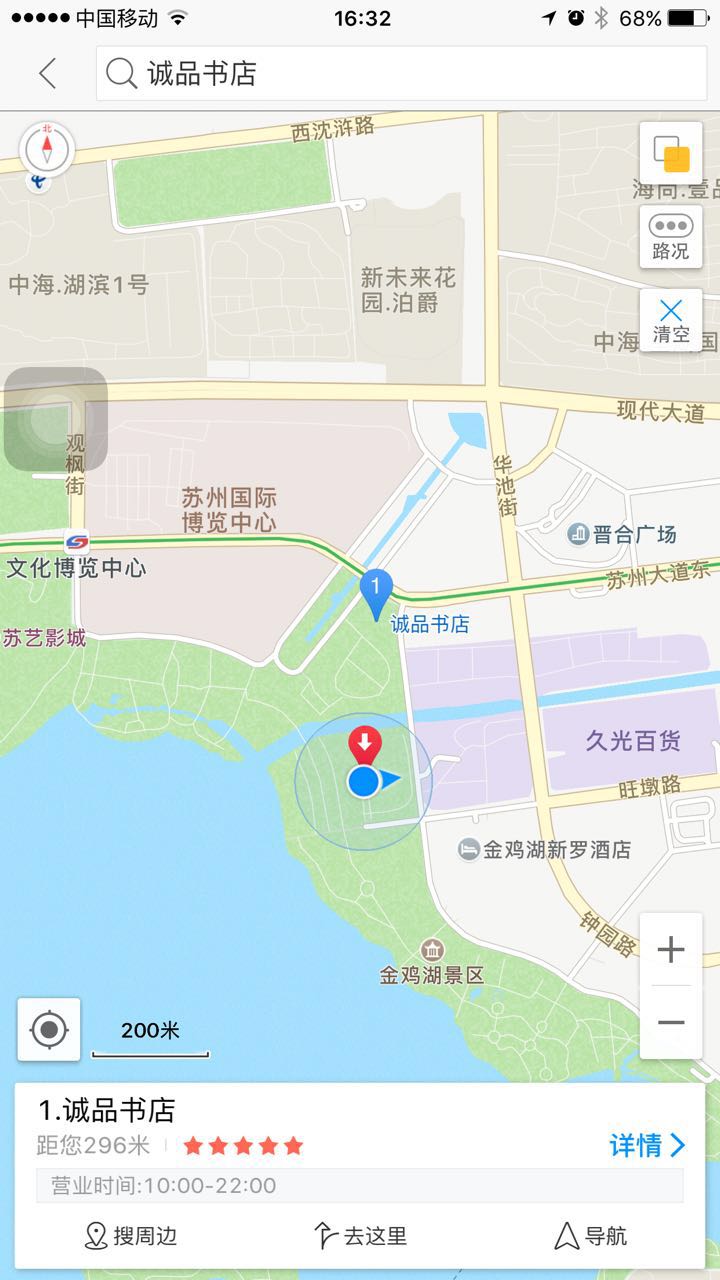Go back using the left chevron

pos(47,72)
